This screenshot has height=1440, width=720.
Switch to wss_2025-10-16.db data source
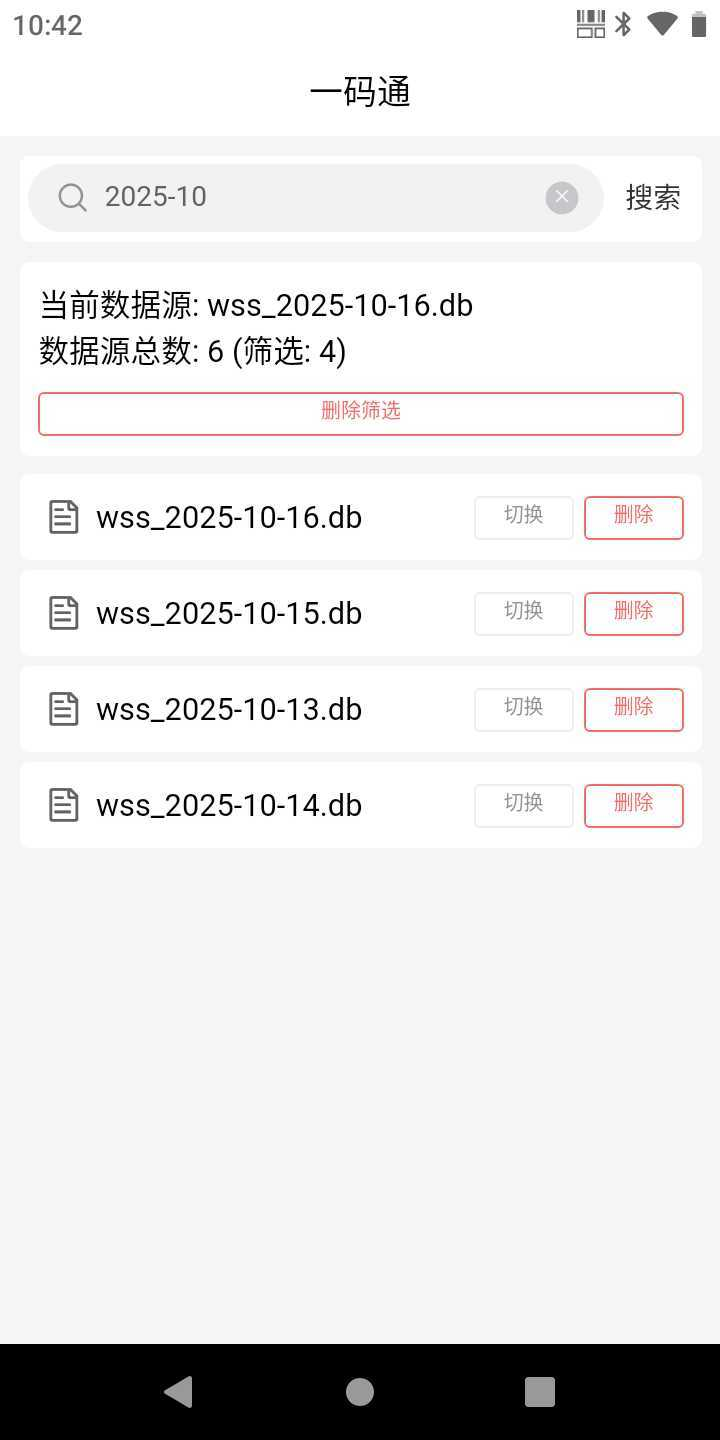pyautogui.click(x=523, y=517)
